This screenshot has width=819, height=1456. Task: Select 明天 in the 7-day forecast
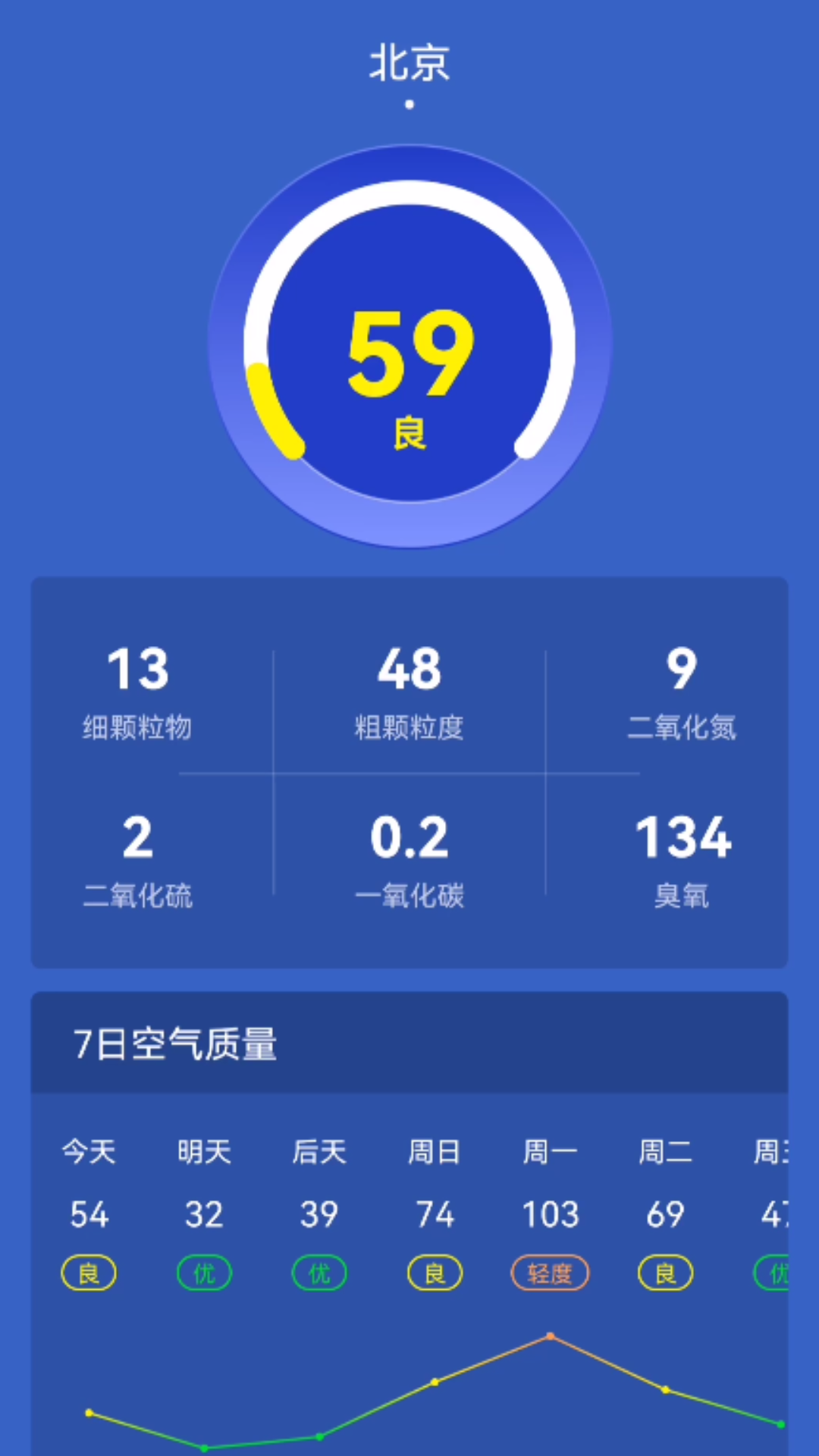[x=204, y=1213]
